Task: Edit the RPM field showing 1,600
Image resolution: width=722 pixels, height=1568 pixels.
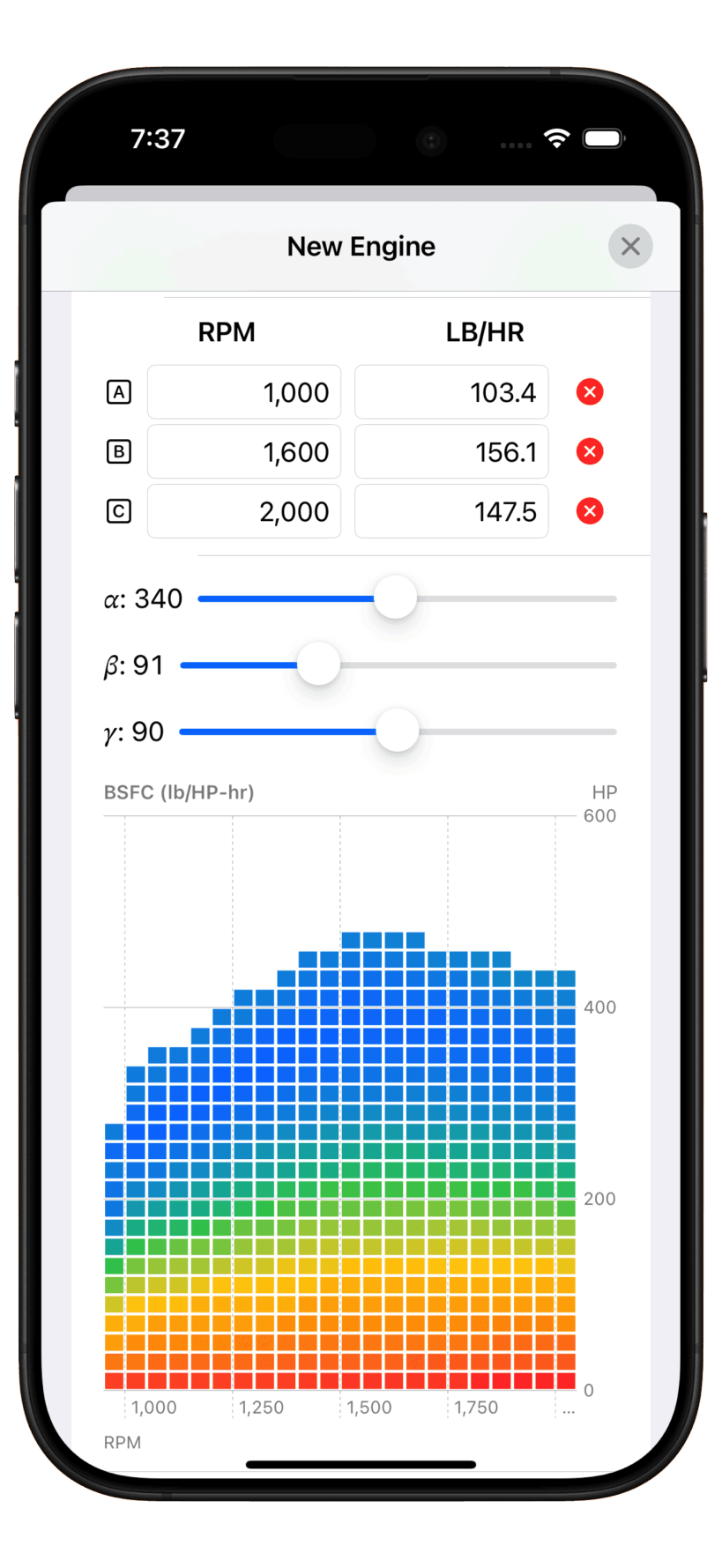Action: 244,452
